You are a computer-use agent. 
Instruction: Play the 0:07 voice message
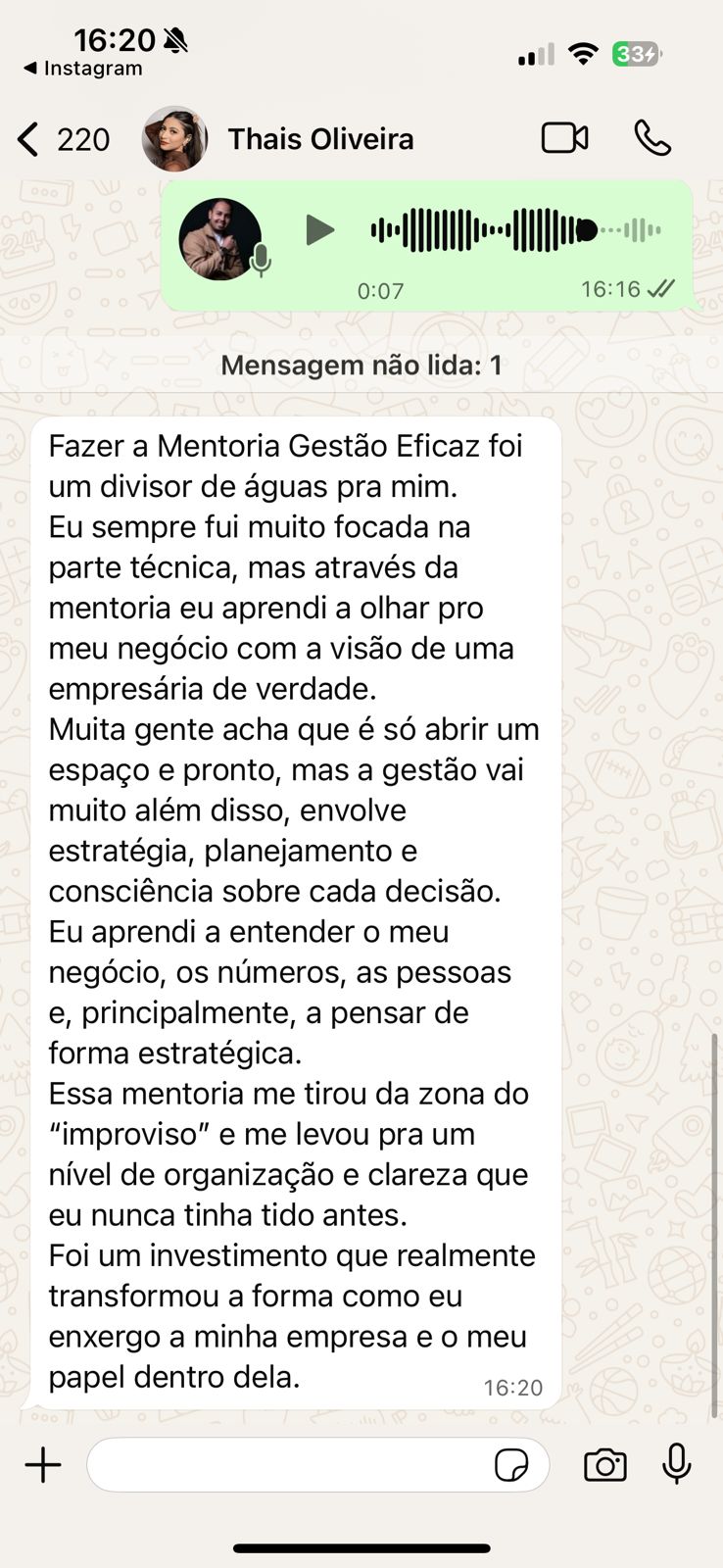319,230
